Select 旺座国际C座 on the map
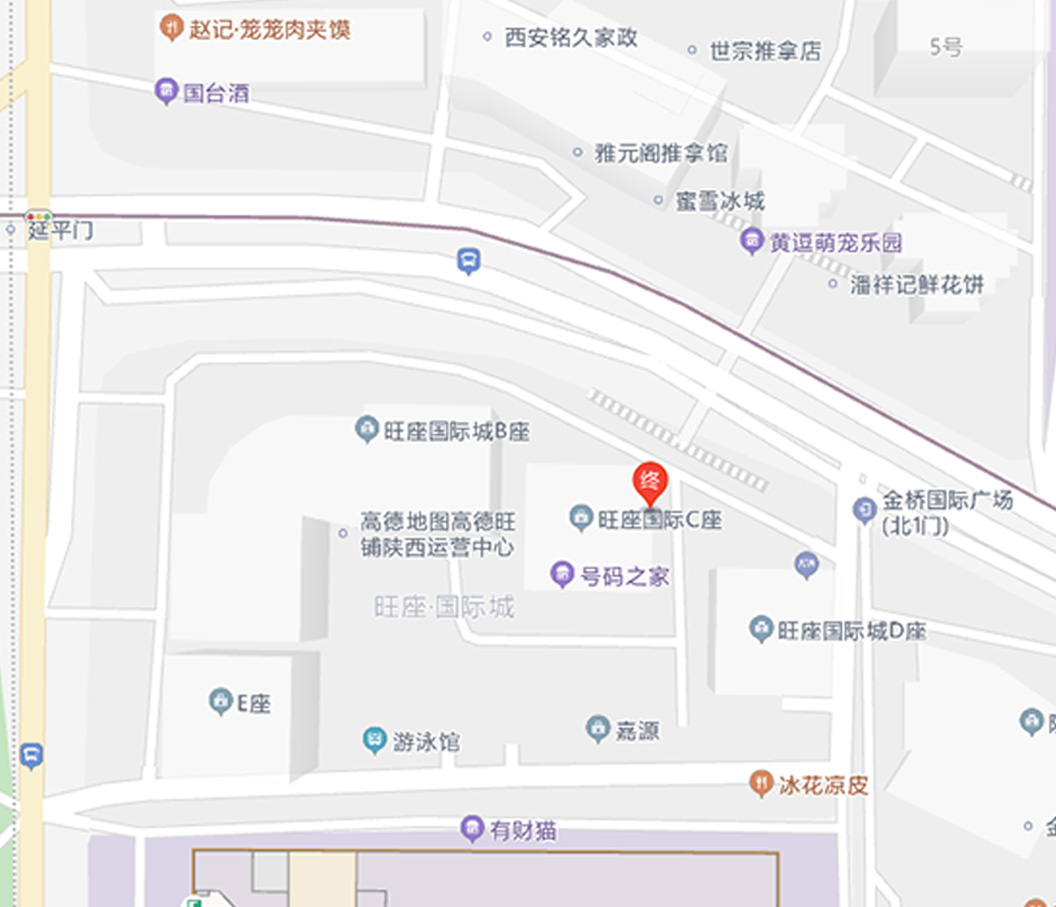This screenshot has height=907, width=1056. pyautogui.click(x=580, y=519)
